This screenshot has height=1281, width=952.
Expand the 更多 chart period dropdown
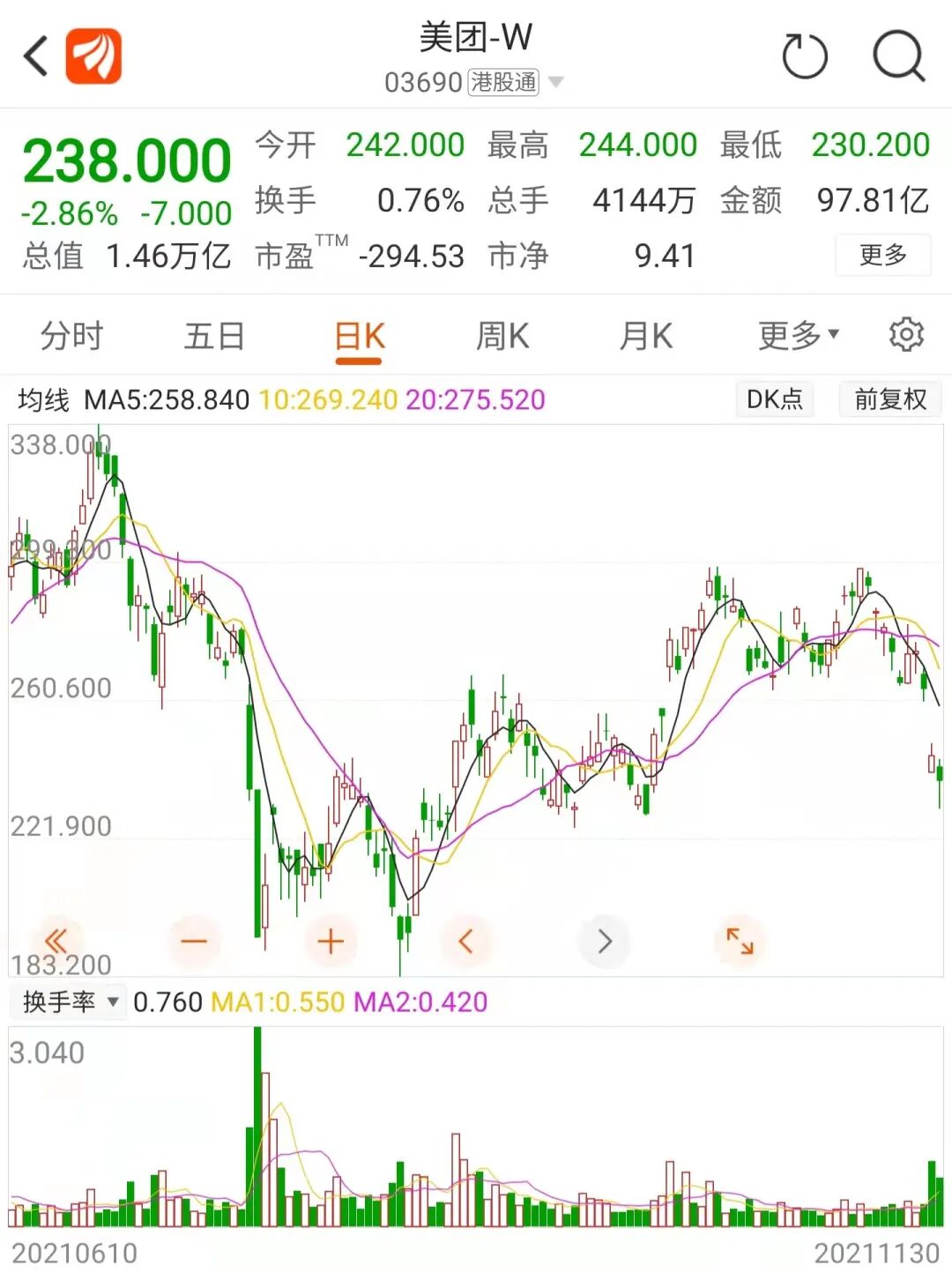tap(799, 336)
